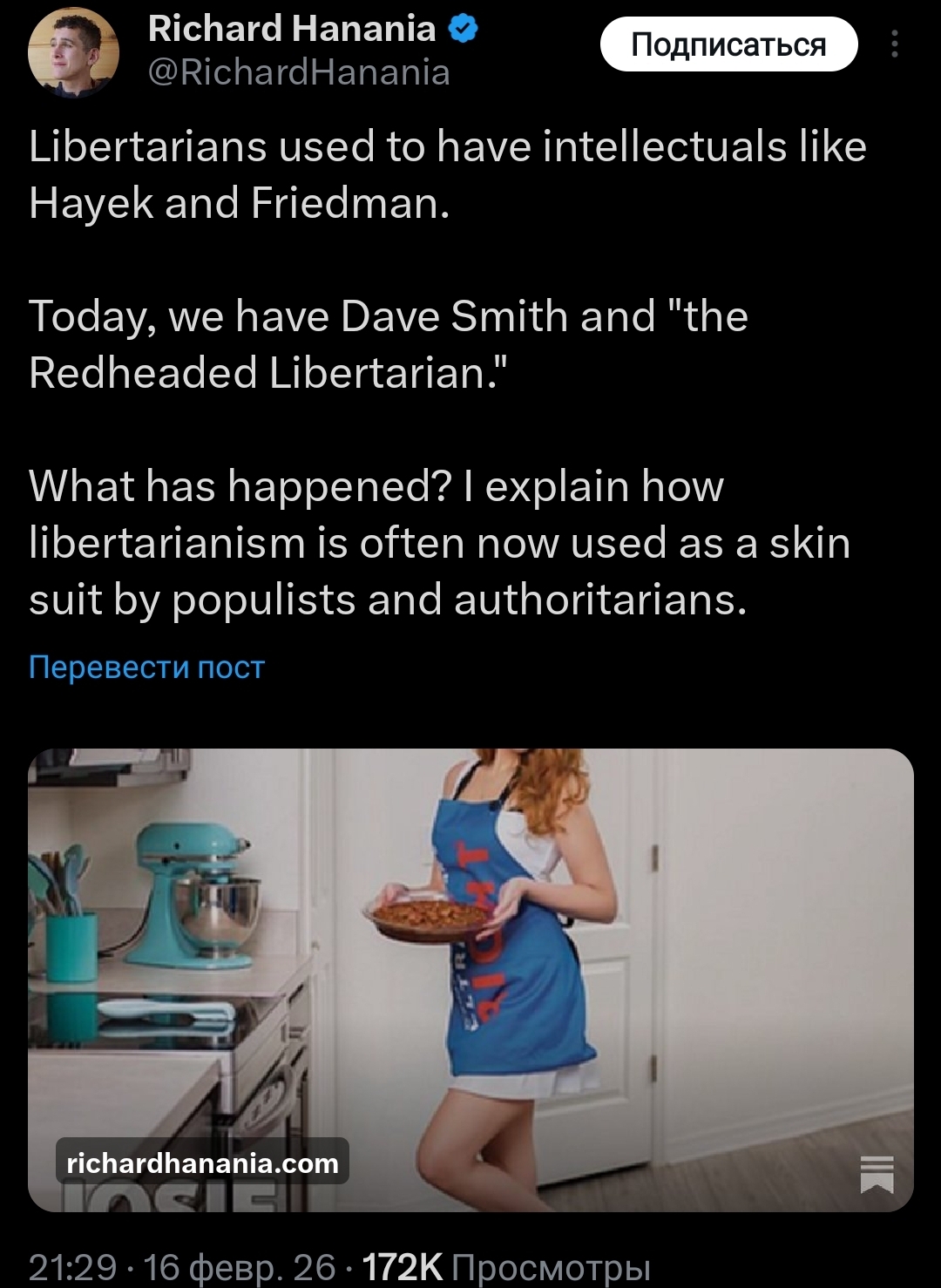Tap Перевести пост to translate

pos(146,667)
